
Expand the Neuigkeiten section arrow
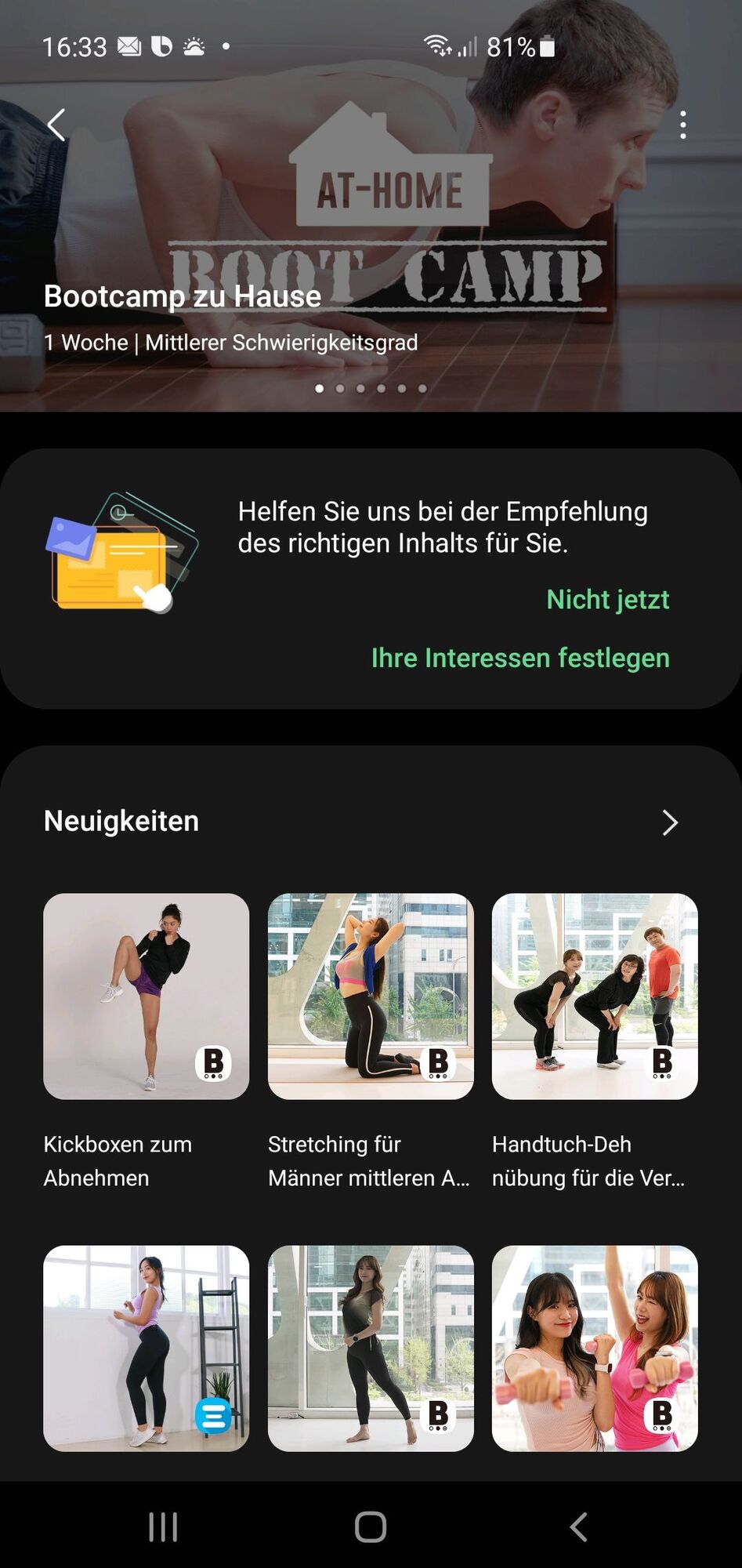669,822
